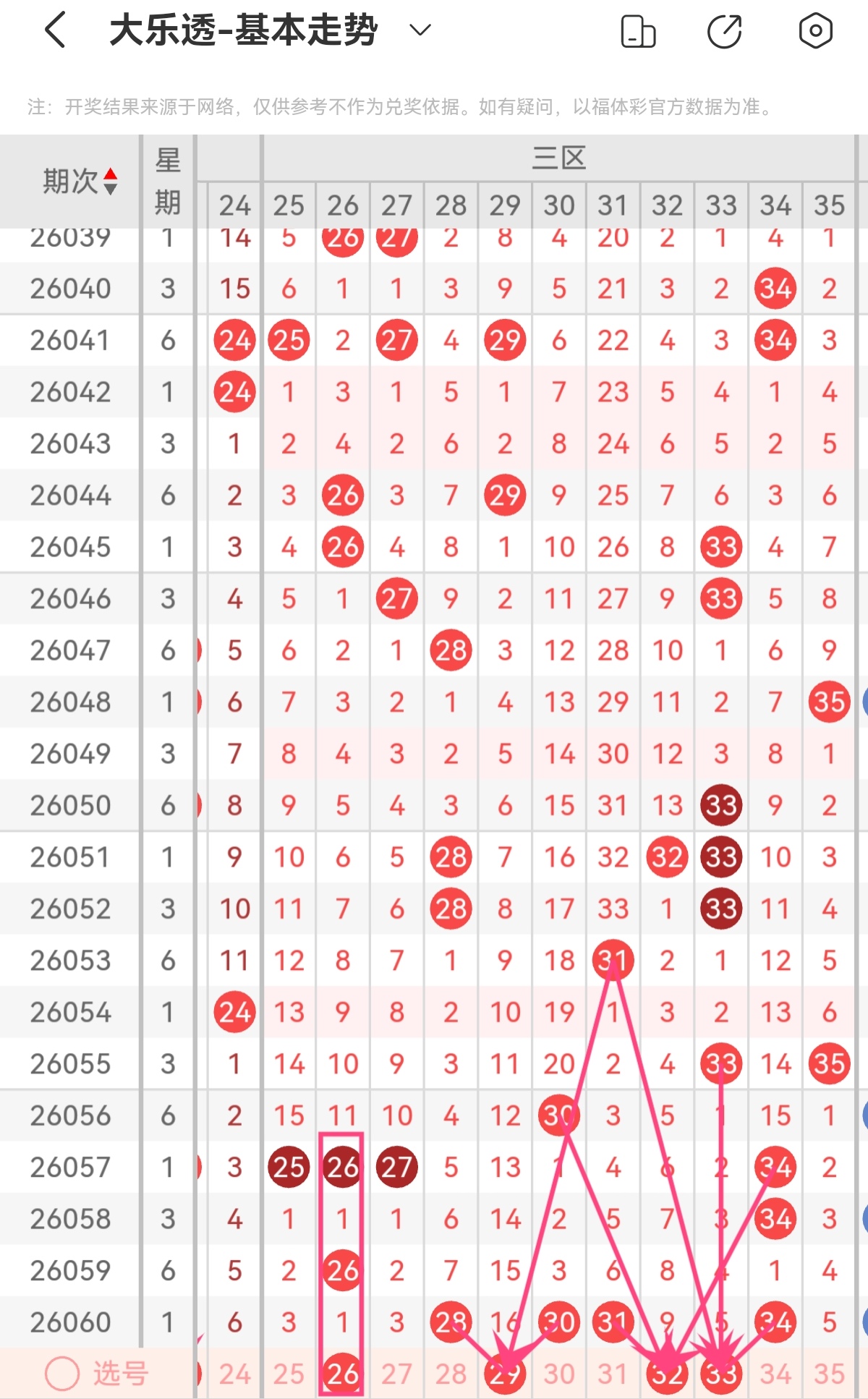868x1399 pixels.
Task: Tap the 选号 circle button
Action: click(x=62, y=1373)
